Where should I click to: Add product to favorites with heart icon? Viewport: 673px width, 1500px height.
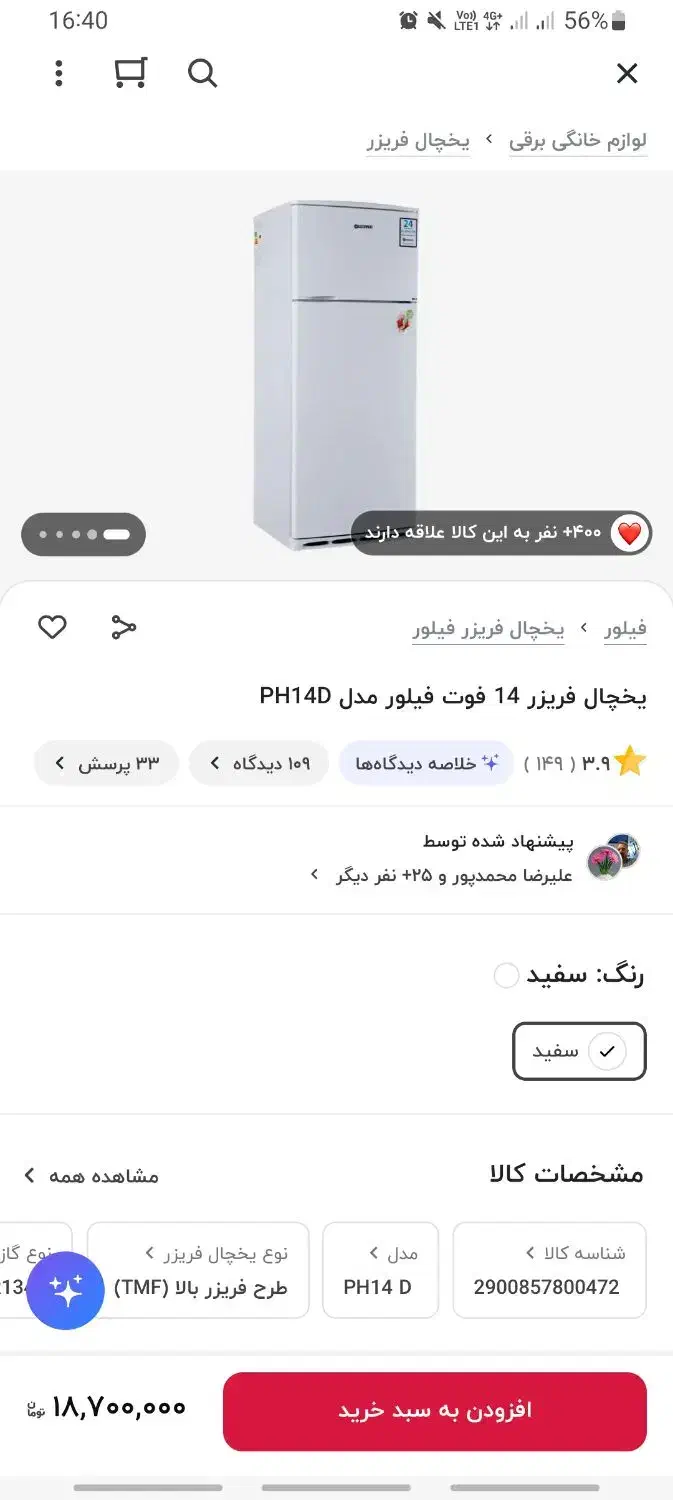coord(52,627)
